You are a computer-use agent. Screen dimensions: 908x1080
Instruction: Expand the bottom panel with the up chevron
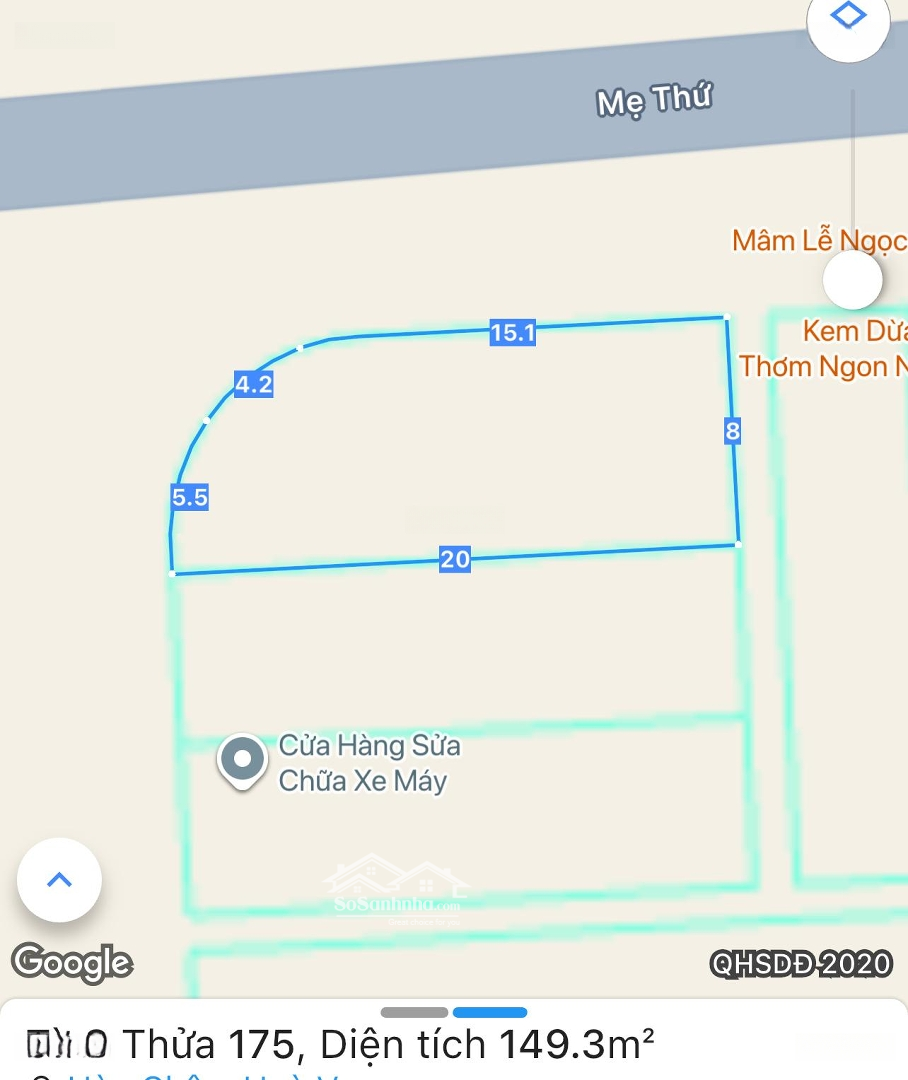pos(59,880)
